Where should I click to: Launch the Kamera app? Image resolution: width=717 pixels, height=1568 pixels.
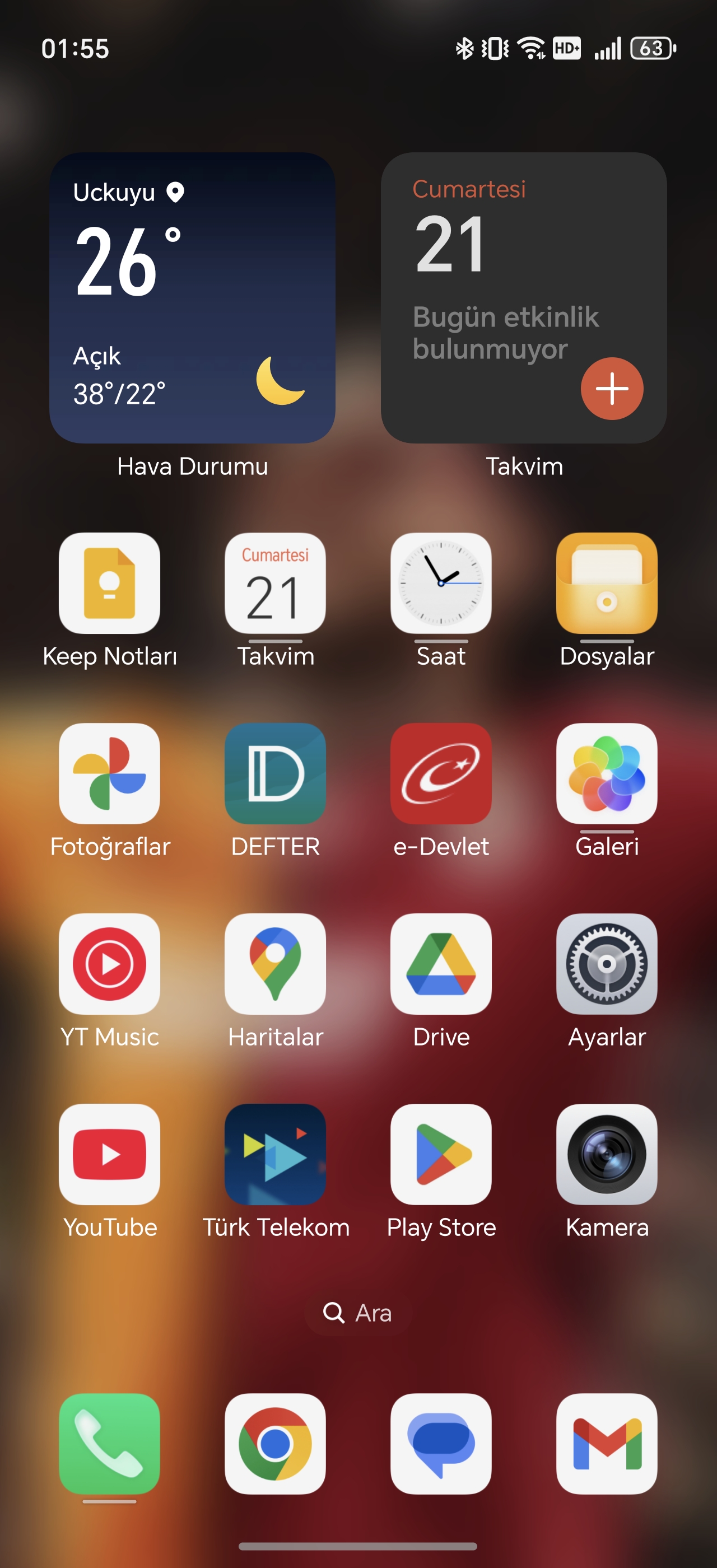tap(607, 1154)
